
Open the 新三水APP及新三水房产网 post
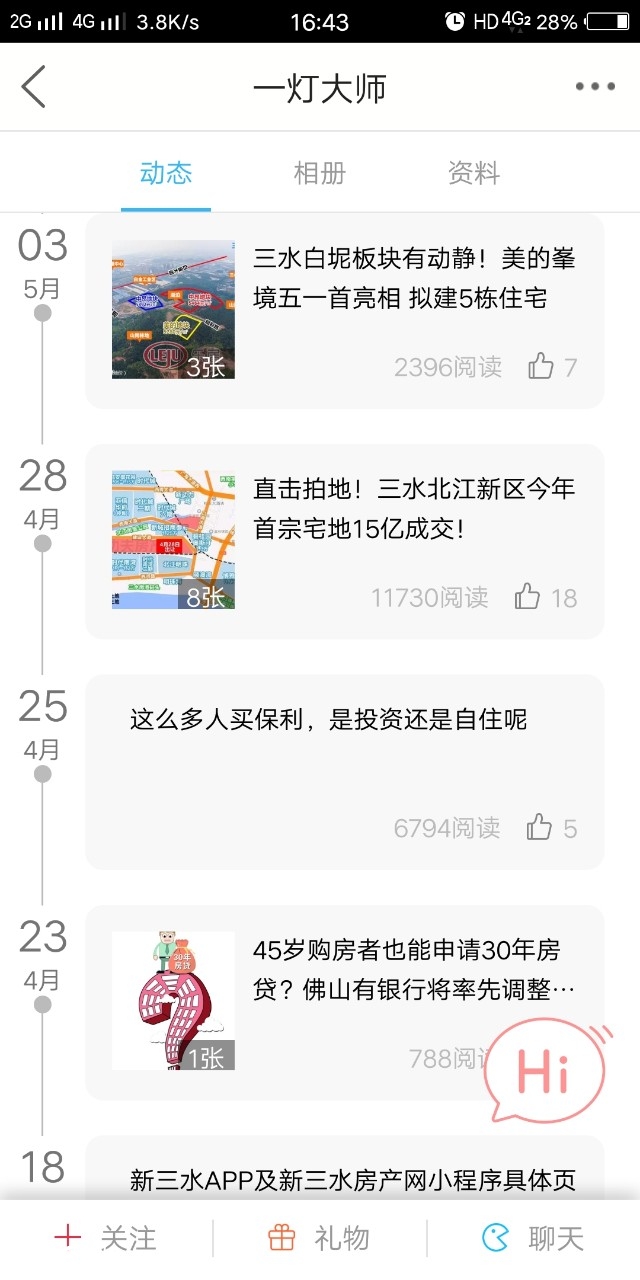[x=353, y=1180]
